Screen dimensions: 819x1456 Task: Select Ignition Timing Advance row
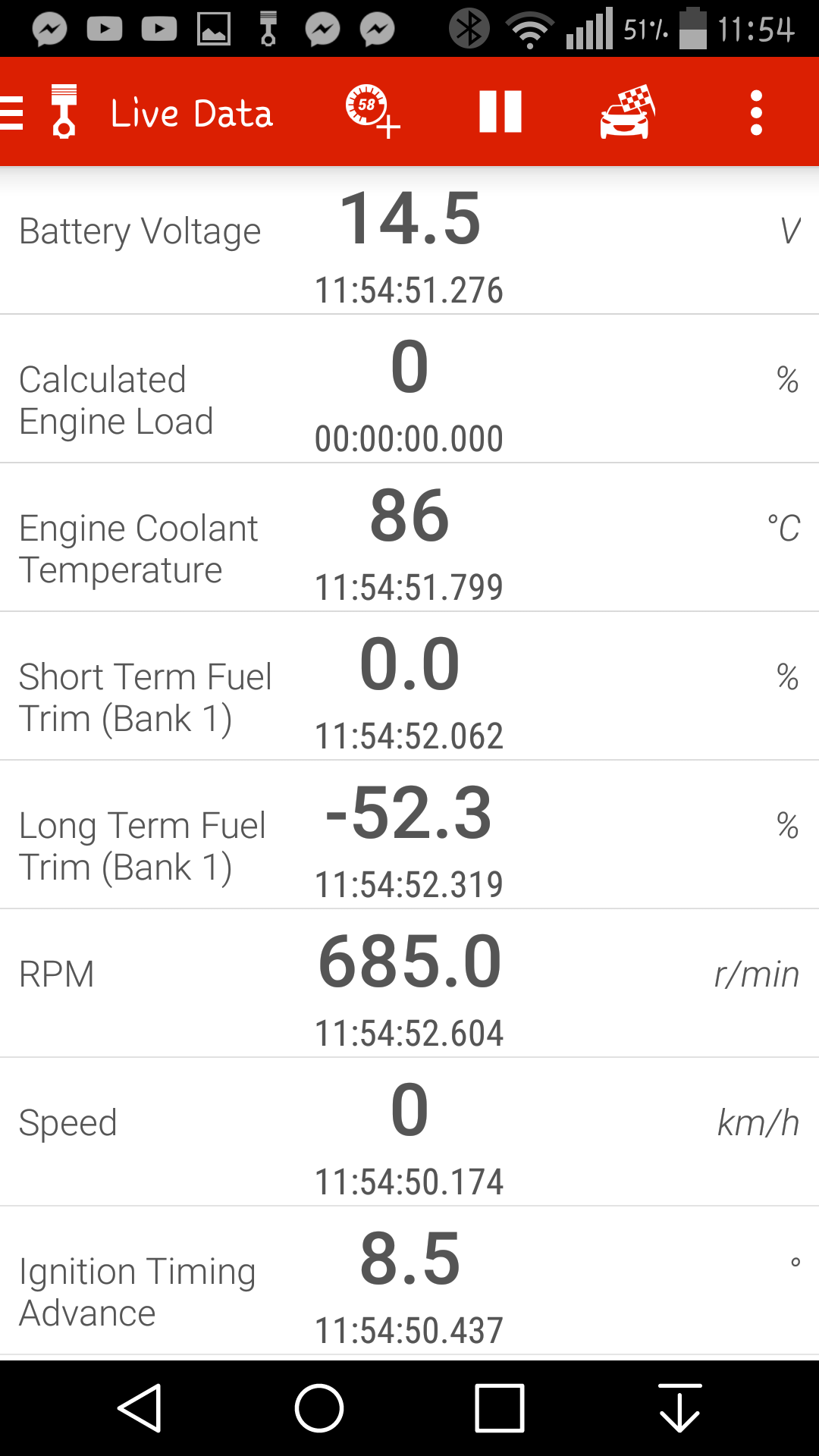pyautogui.click(x=409, y=1280)
